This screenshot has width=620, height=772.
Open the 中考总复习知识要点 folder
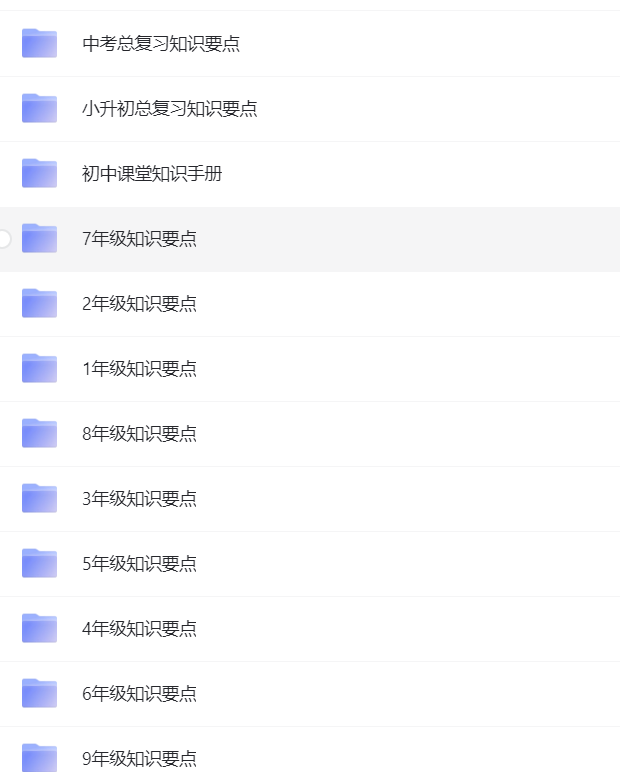pyautogui.click(x=160, y=44)
